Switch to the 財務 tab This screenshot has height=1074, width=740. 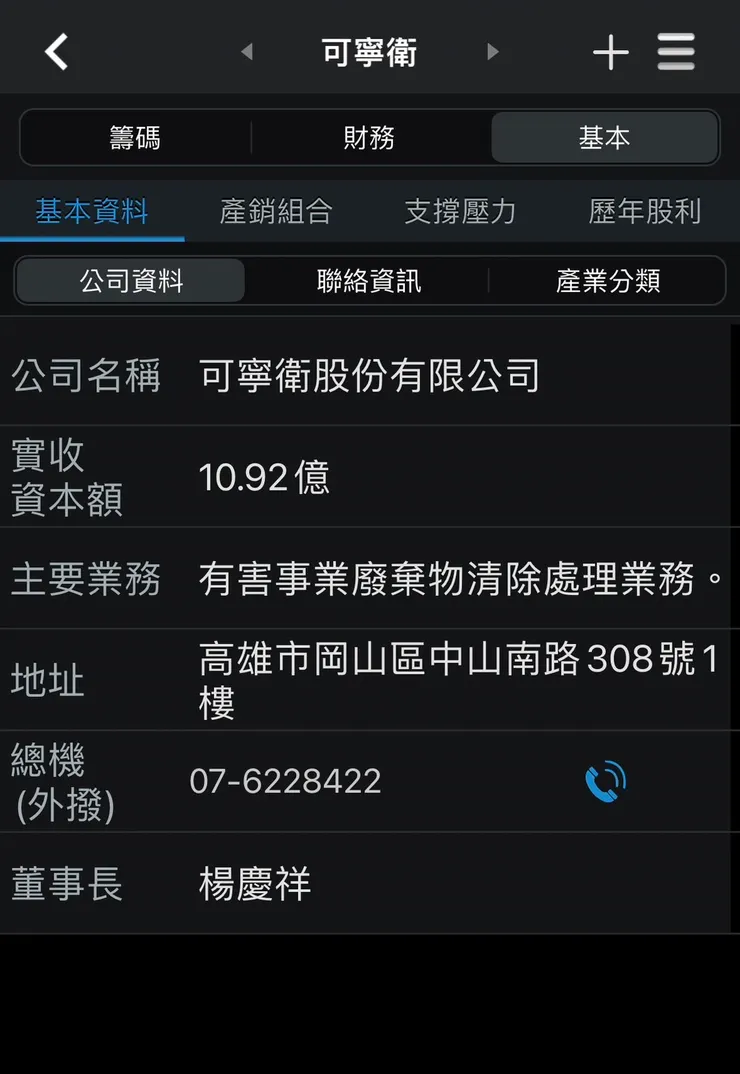point(367,140)
